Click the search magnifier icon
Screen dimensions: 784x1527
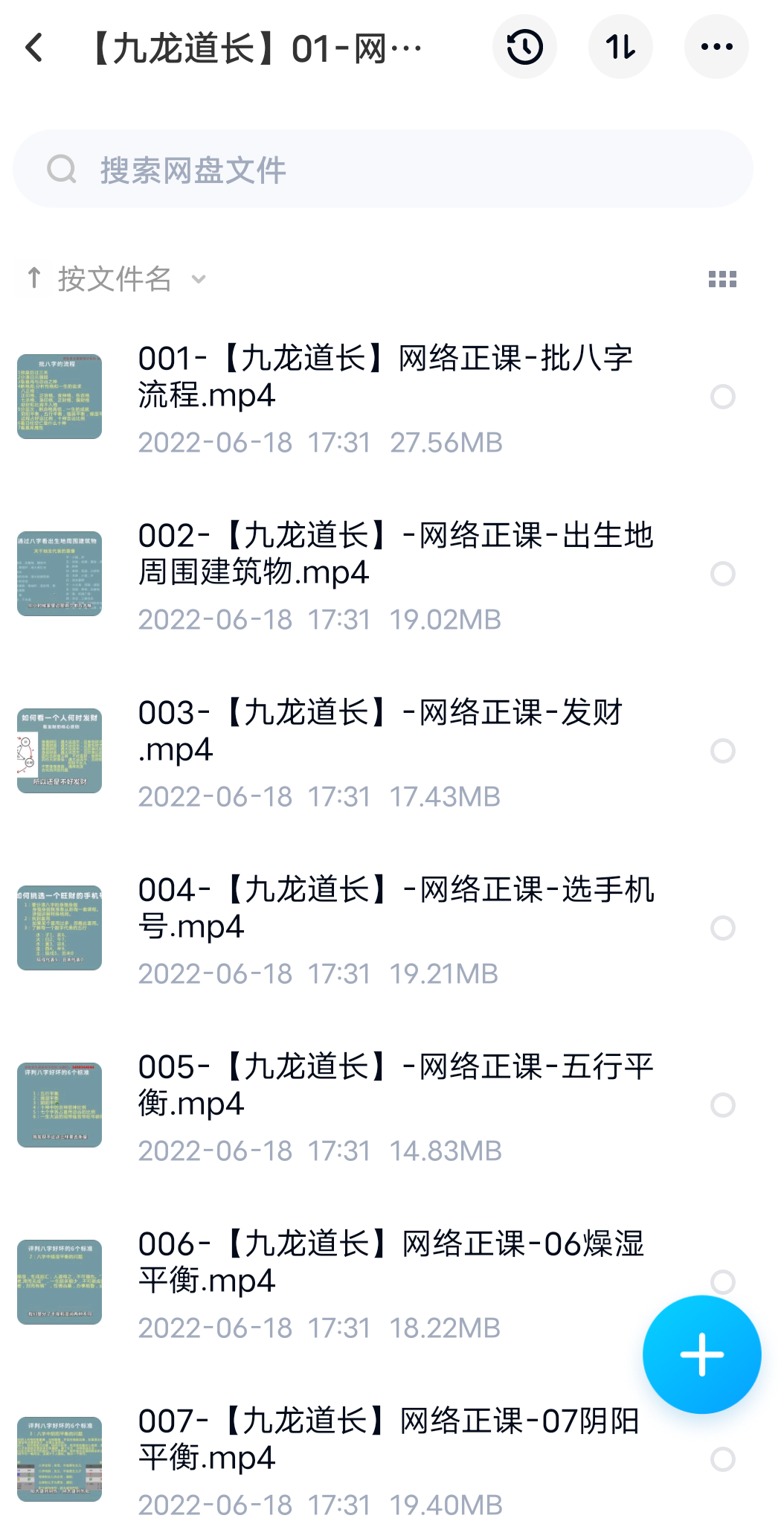(x=62, y=168)
